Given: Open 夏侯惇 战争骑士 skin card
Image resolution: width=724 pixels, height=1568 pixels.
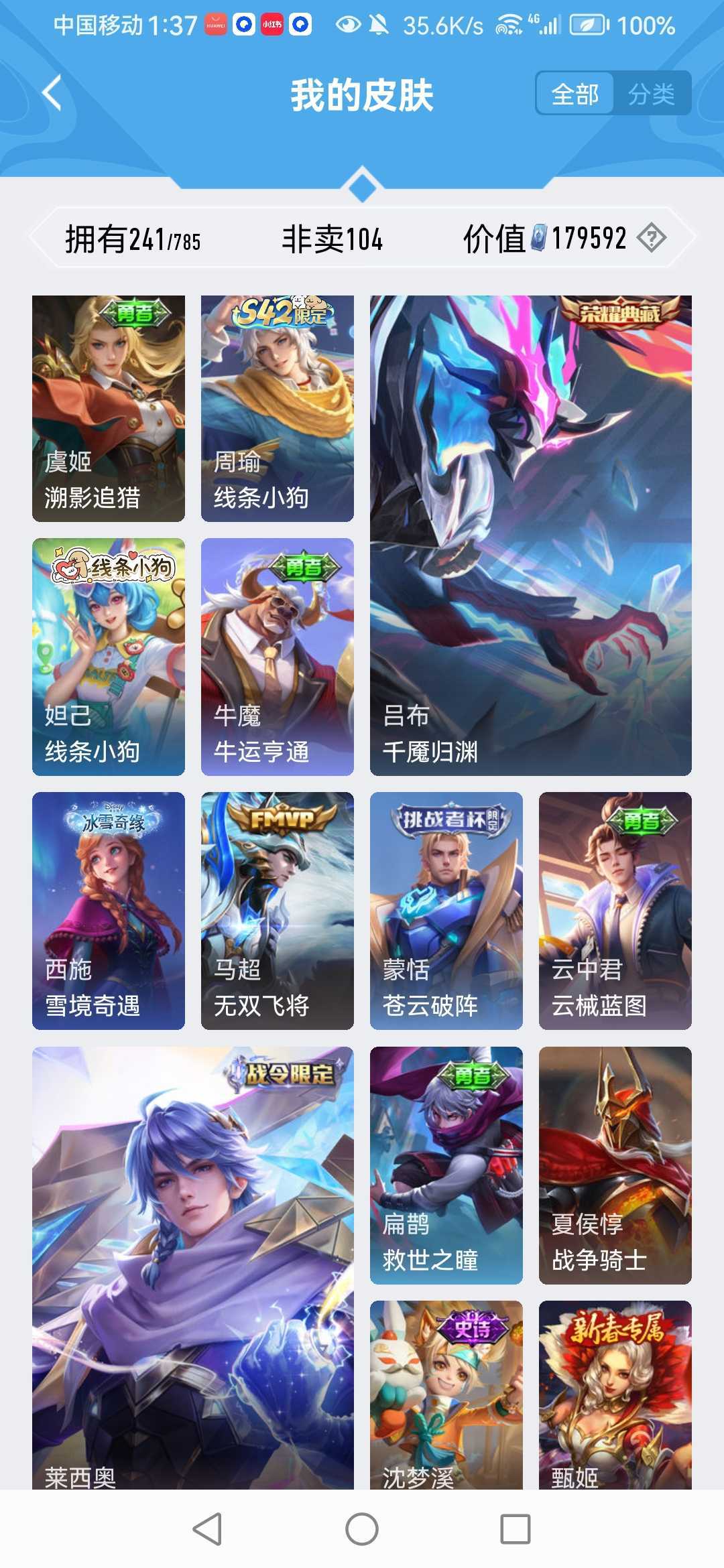Looking at the screenshot, I should [x=615, y=1165].
